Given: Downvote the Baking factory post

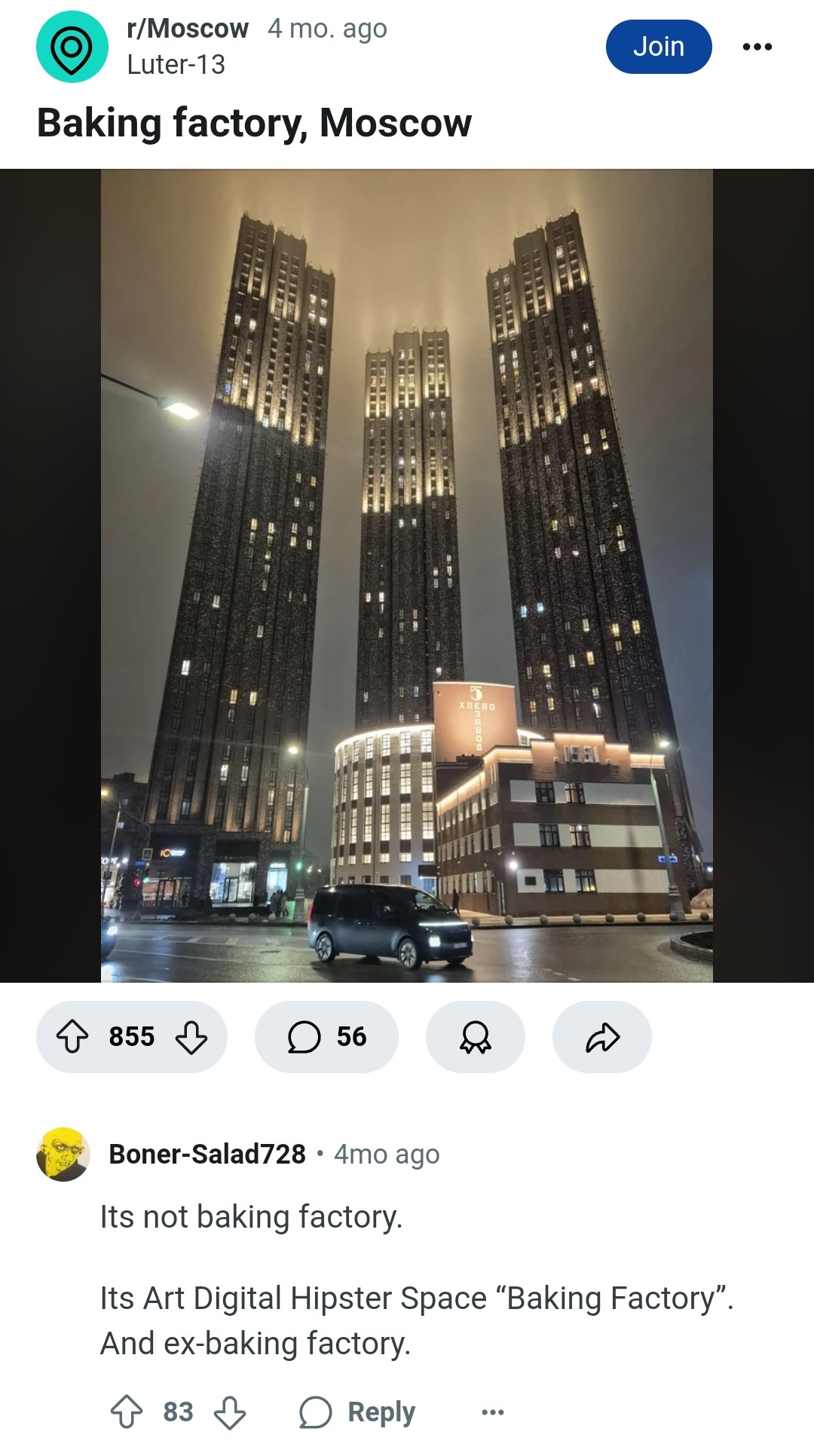Looking at the screenshot, I should tap(191, 1036).
